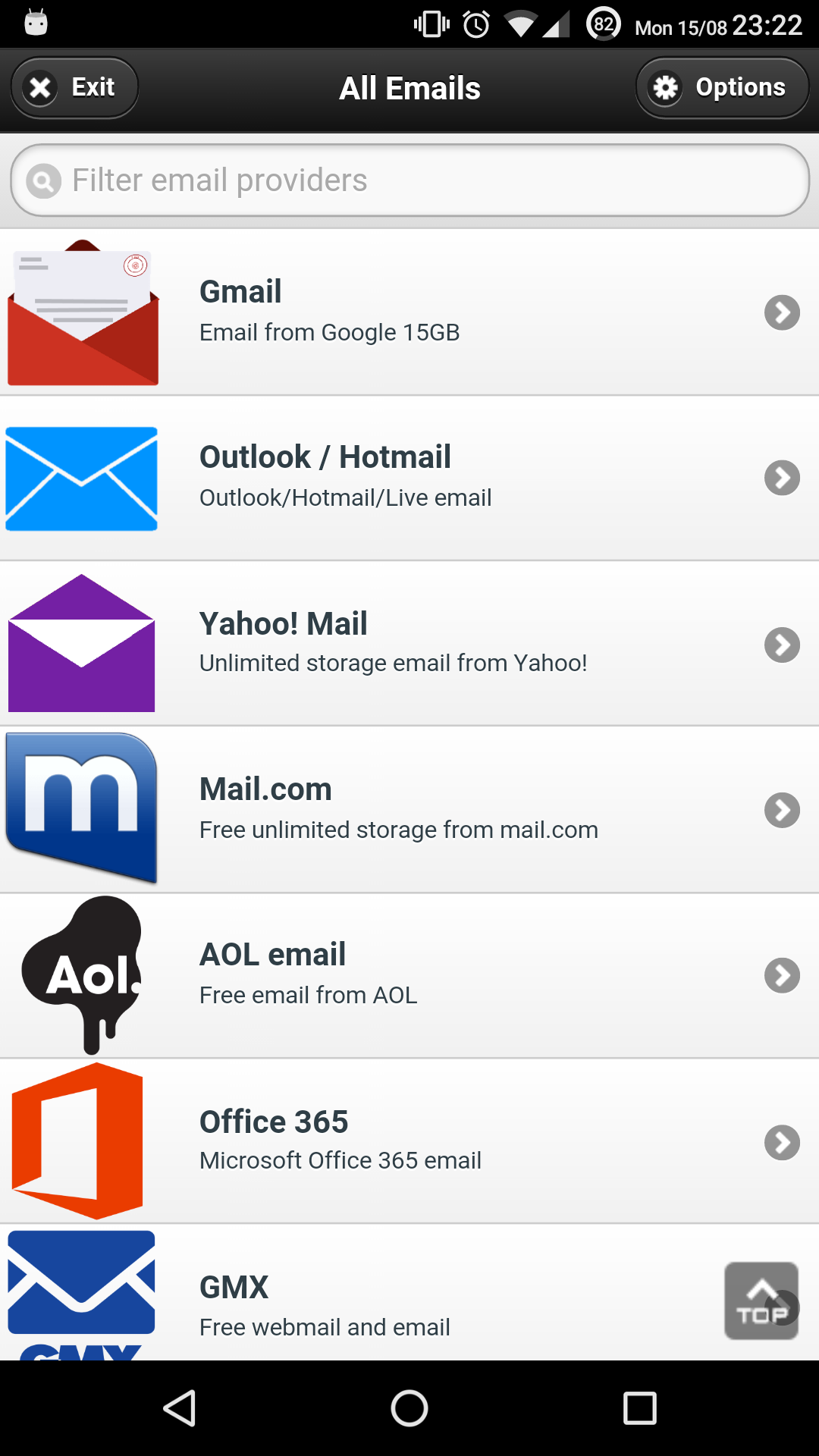Image resolution: width=819 pixels, height=1456 pixels.
Task: Open the Options menu
Action: tap(721, 88)
